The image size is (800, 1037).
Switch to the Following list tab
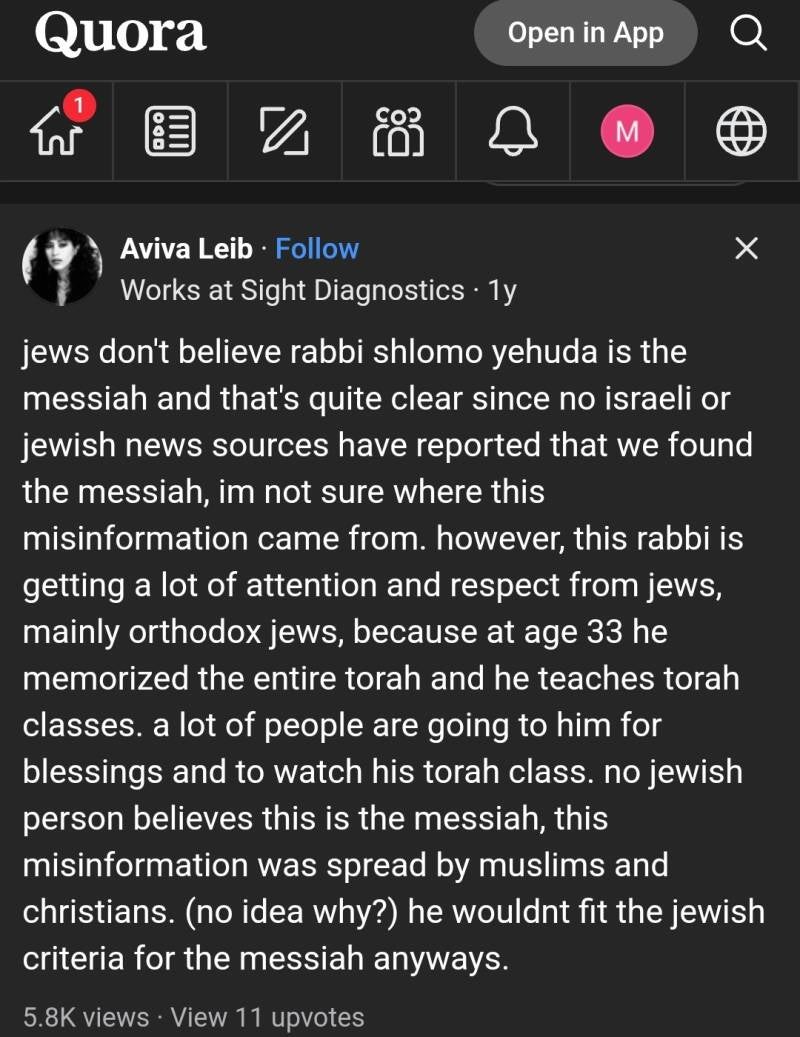(x=170, y=131)
